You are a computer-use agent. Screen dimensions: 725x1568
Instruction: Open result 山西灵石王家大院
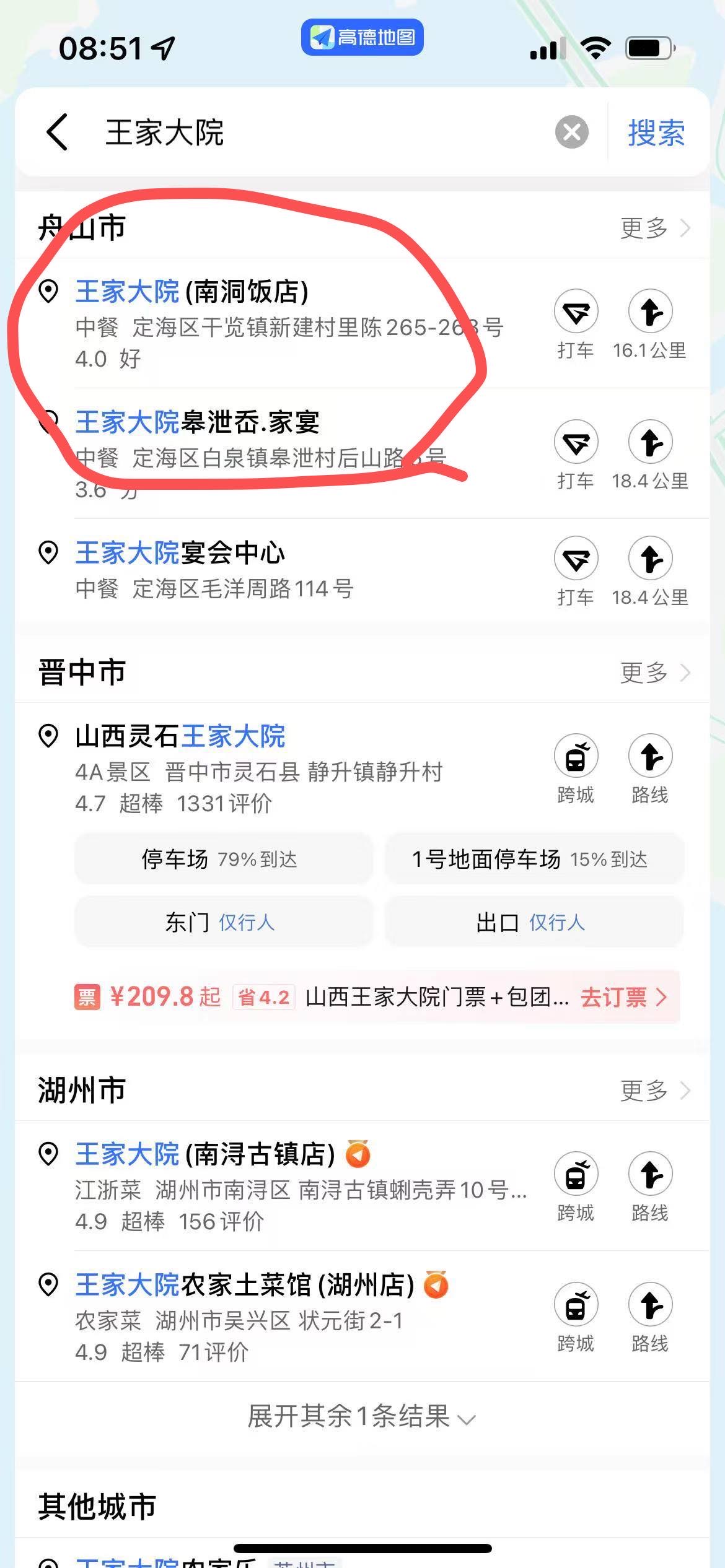coord(181,736)
